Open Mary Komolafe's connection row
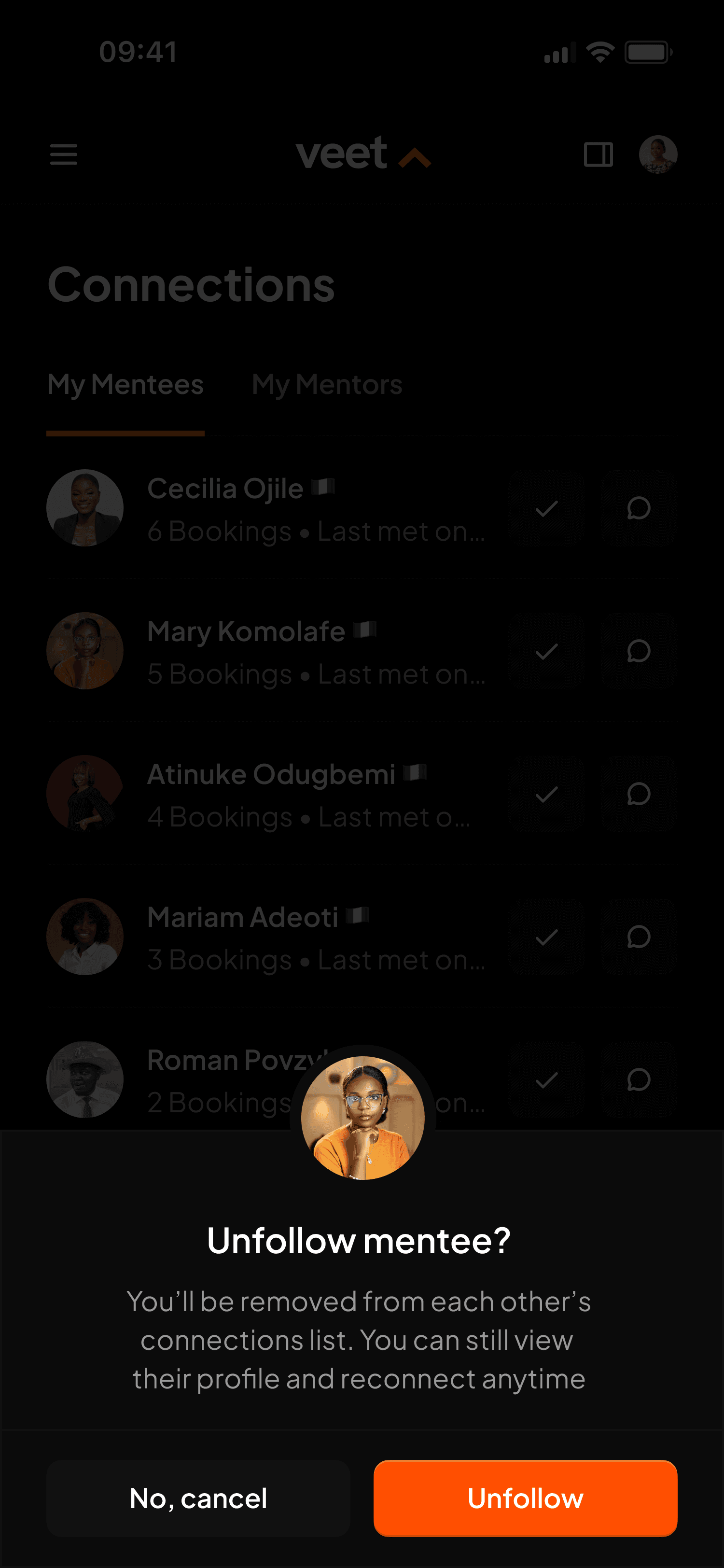This screenshot has height=1568, width=724. pos(274,651)
